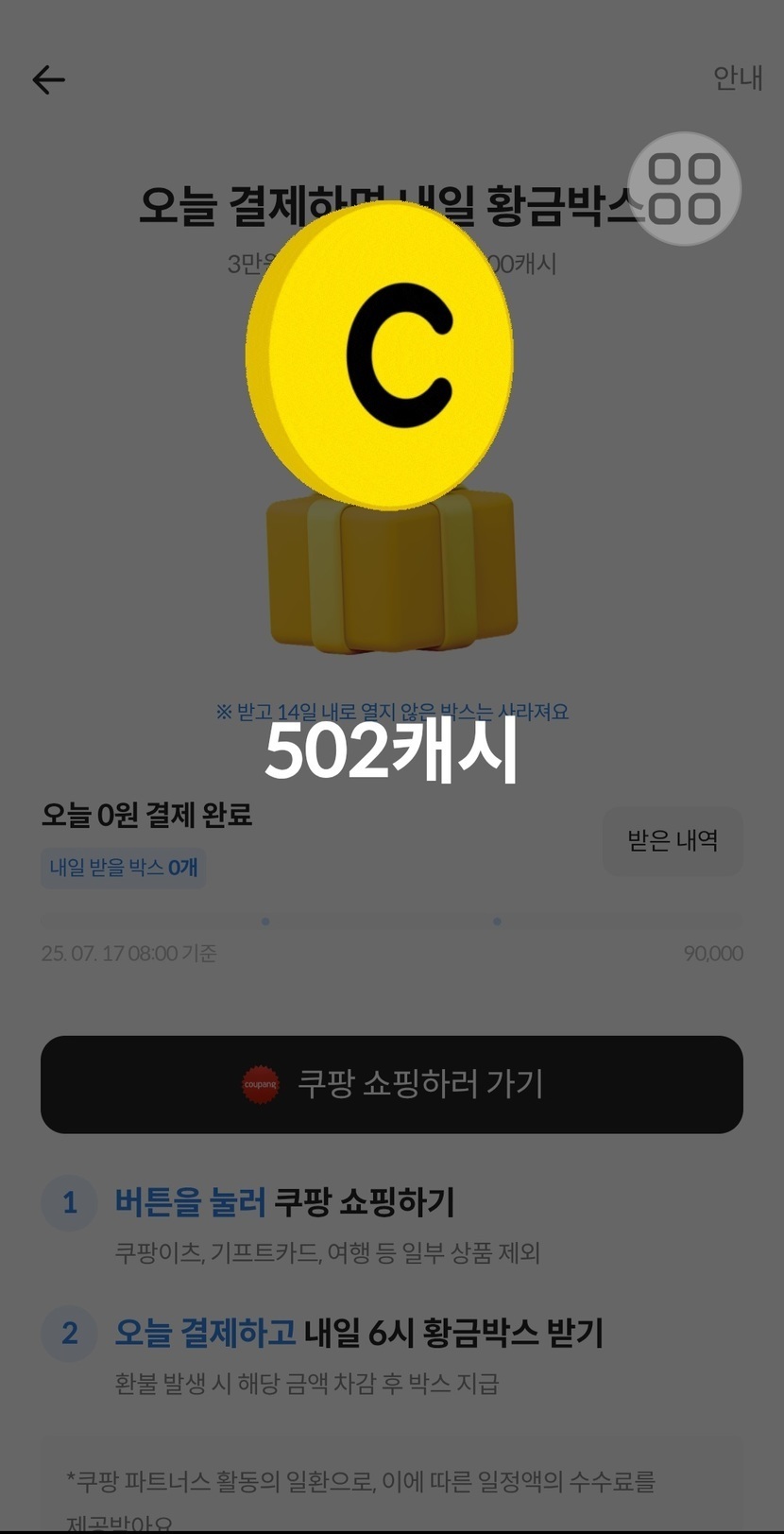Open 받은 내역 received history
The image size is (784, 1534).
(x=673, y=840)
